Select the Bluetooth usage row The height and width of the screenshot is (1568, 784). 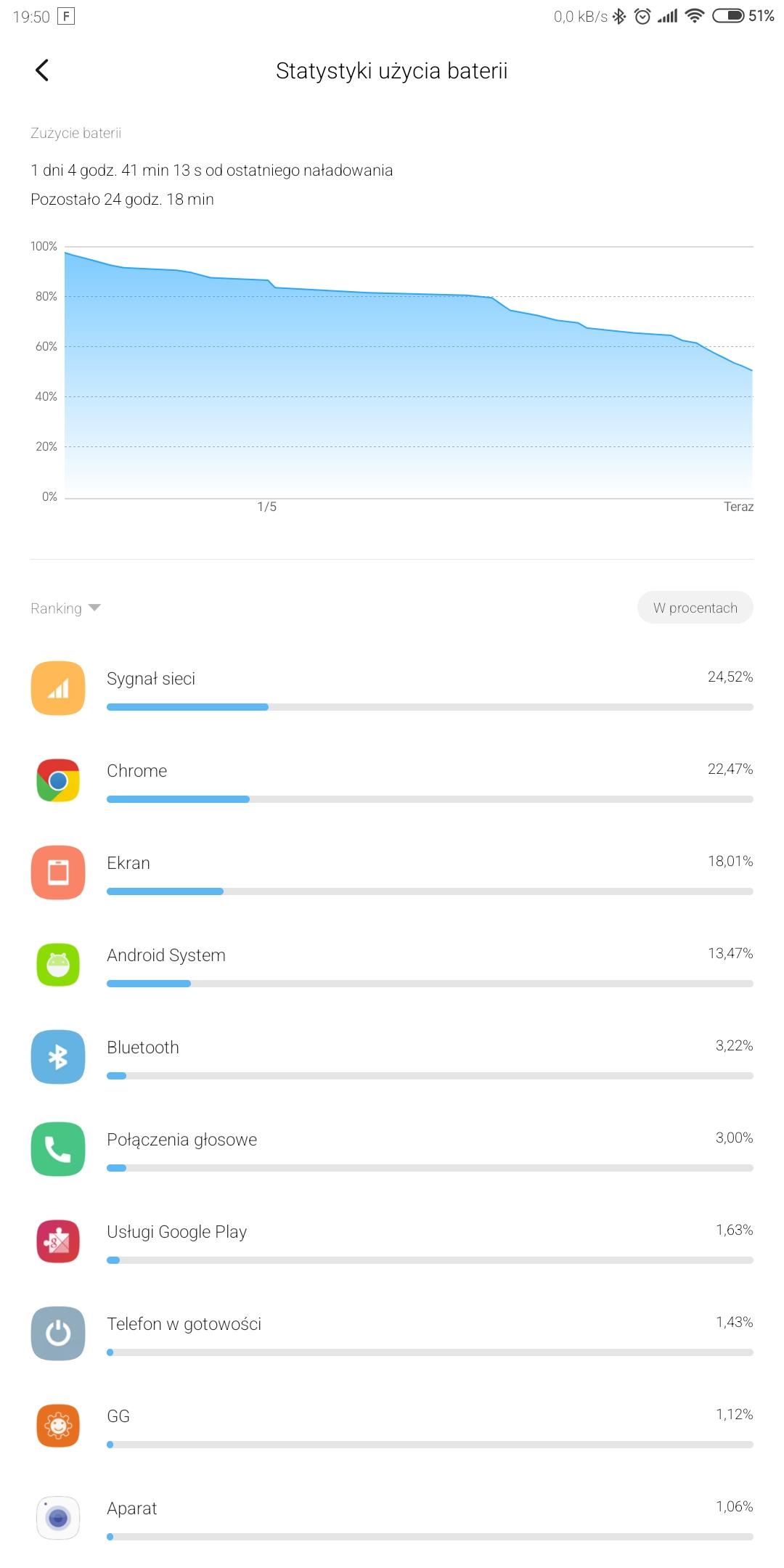click(x=392, y=1056)
